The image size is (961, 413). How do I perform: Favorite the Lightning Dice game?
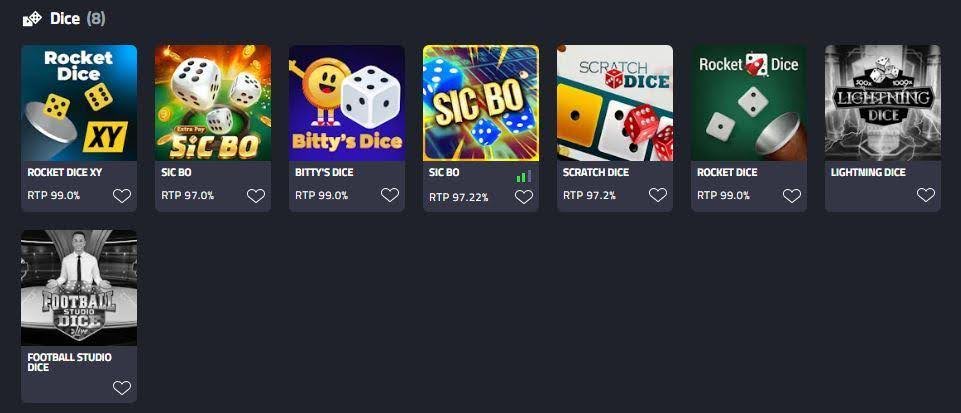coord(926,196)
